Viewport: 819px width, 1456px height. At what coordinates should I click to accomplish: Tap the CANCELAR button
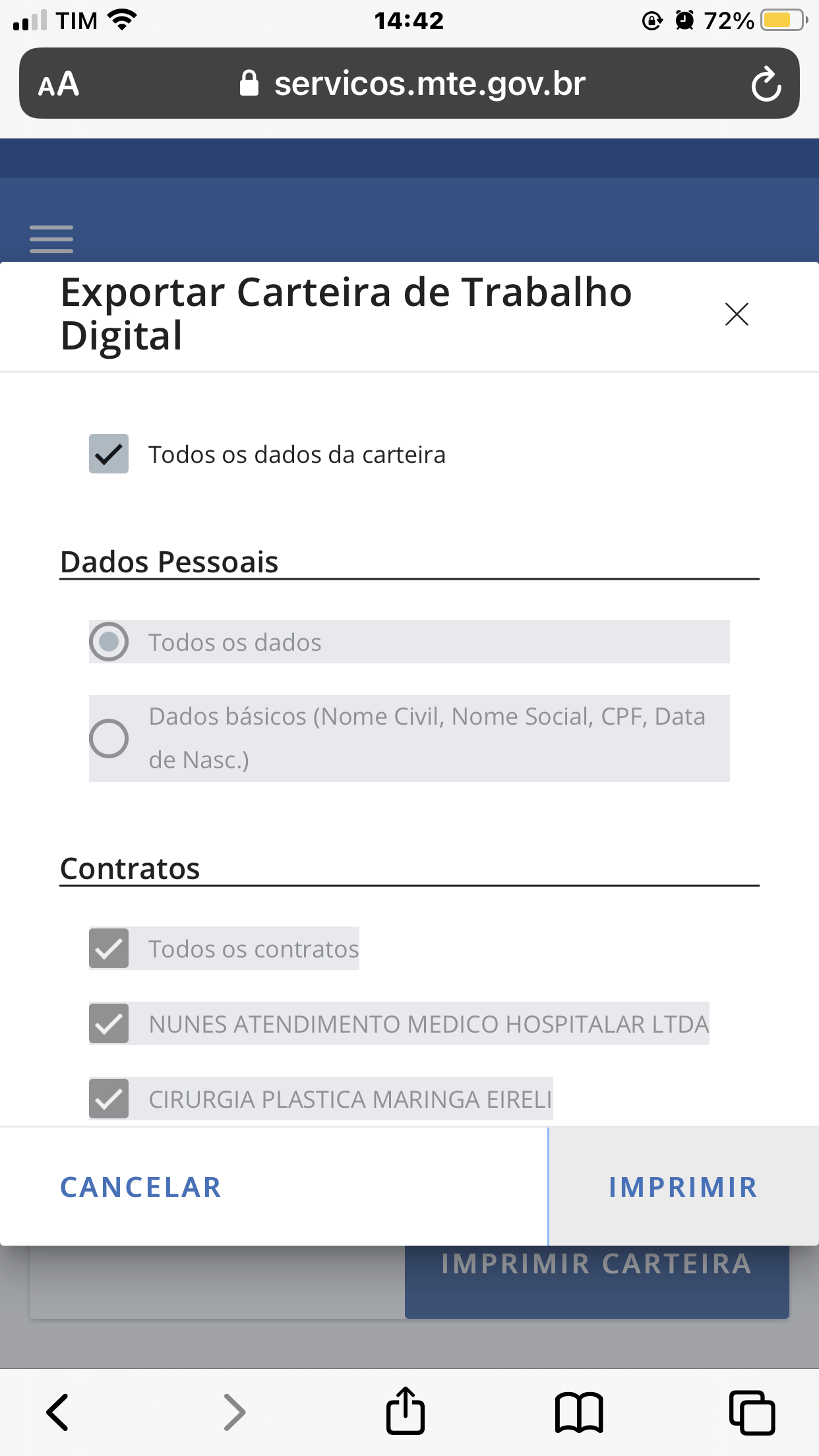coord(140,1187)
